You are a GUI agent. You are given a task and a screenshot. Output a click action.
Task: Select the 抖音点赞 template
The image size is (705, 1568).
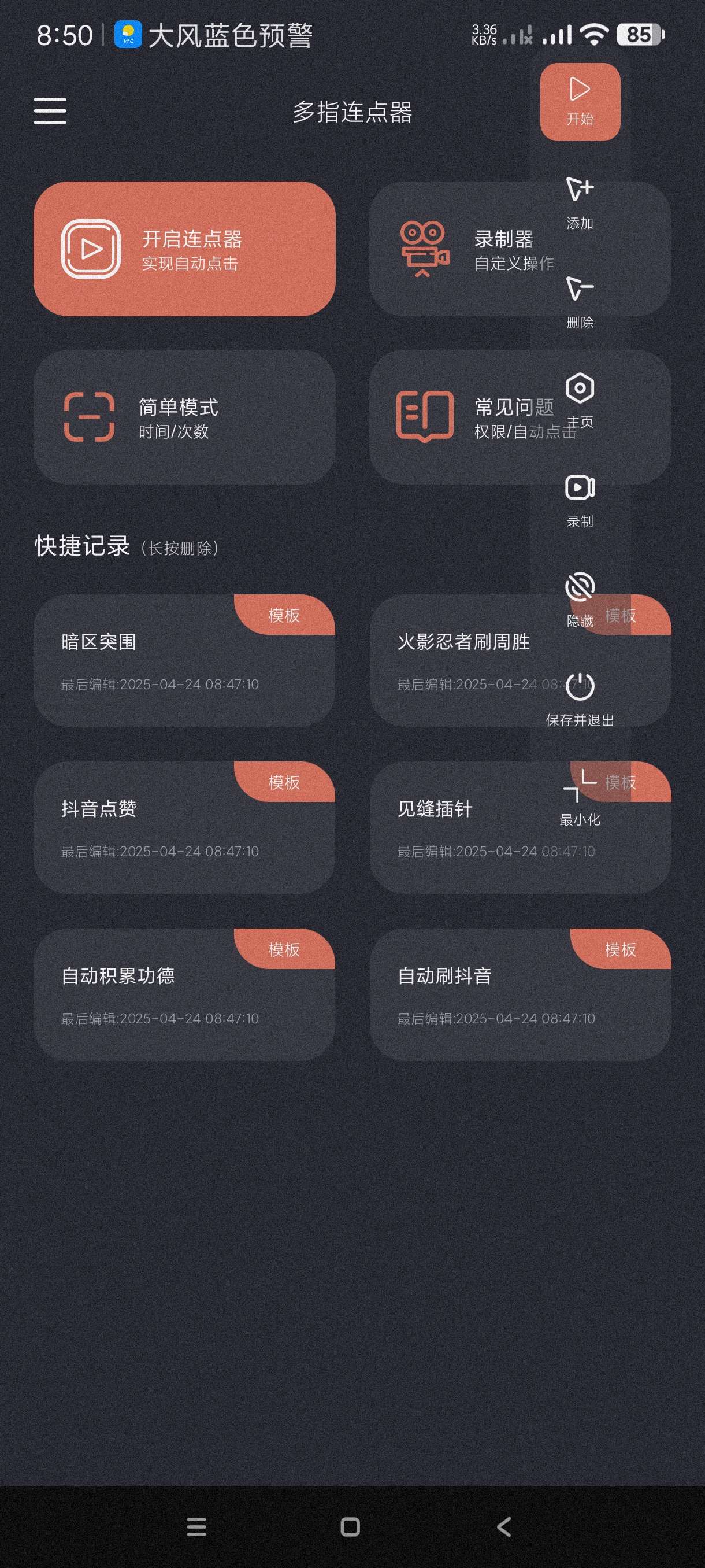[184, 827]
